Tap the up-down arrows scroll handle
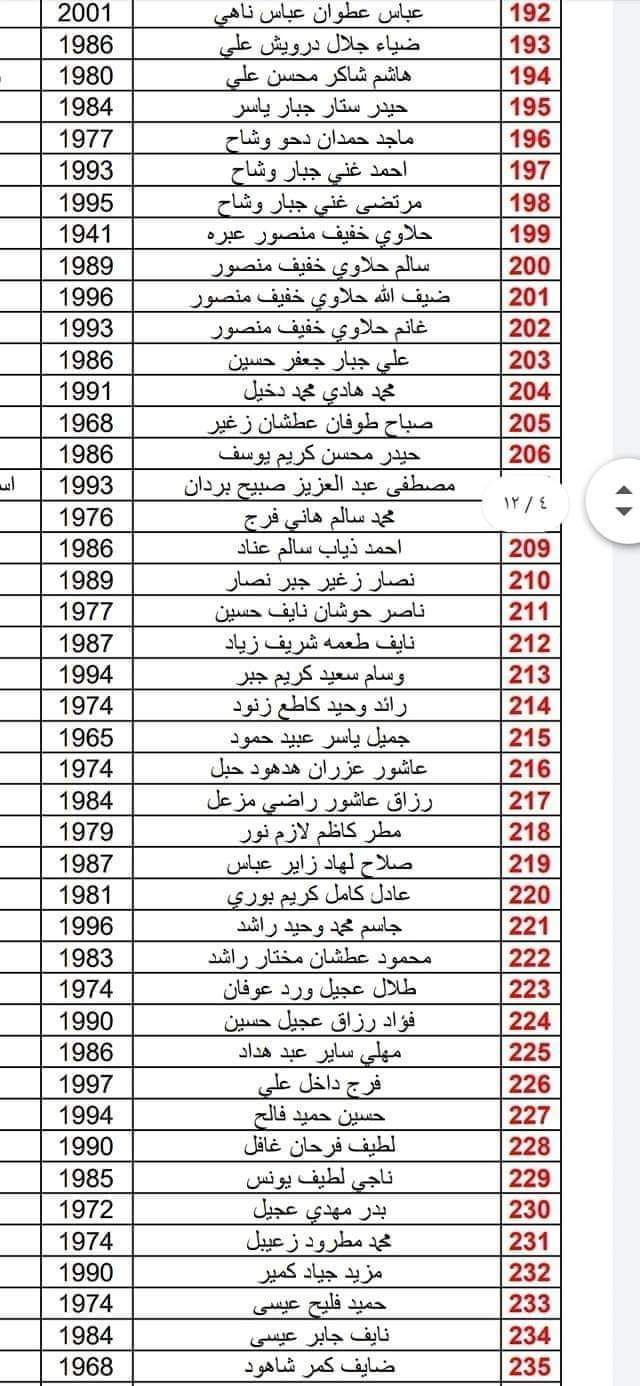The height and width of the screenshot is (1386, 640). pos(622,499)
